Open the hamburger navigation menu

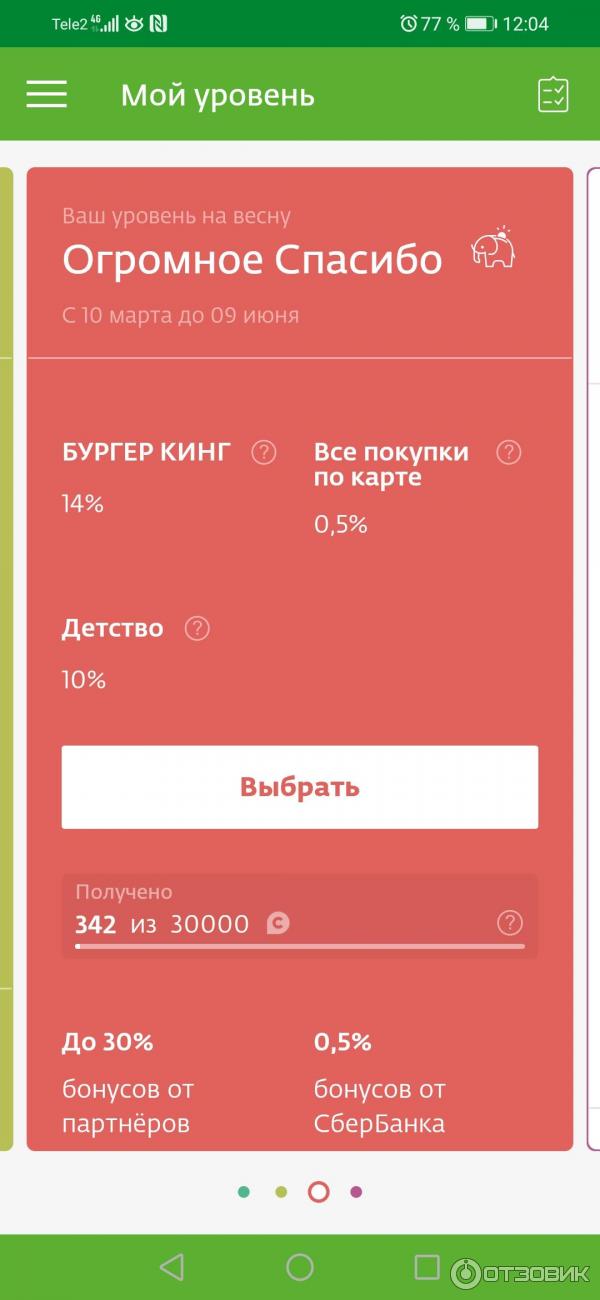pos(47,95)
